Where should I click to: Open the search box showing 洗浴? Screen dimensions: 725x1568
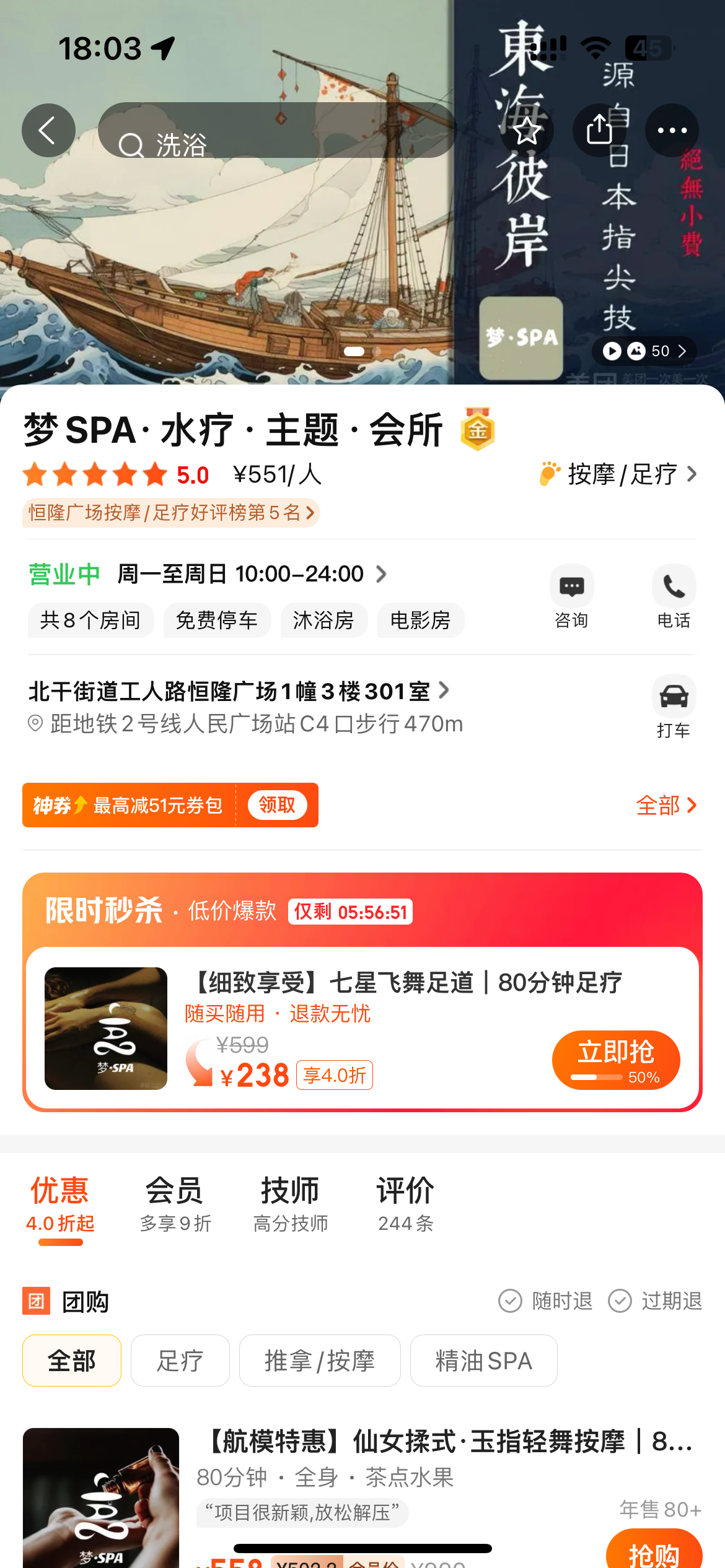(x=277, y=131)
